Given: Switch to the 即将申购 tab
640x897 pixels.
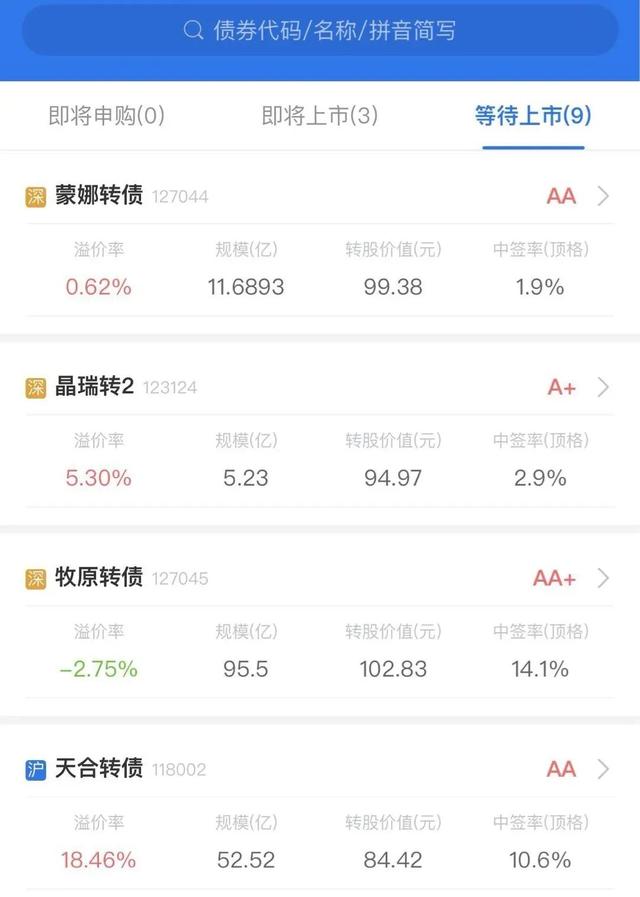Looking at the screenshot, I should click(106, 116).
